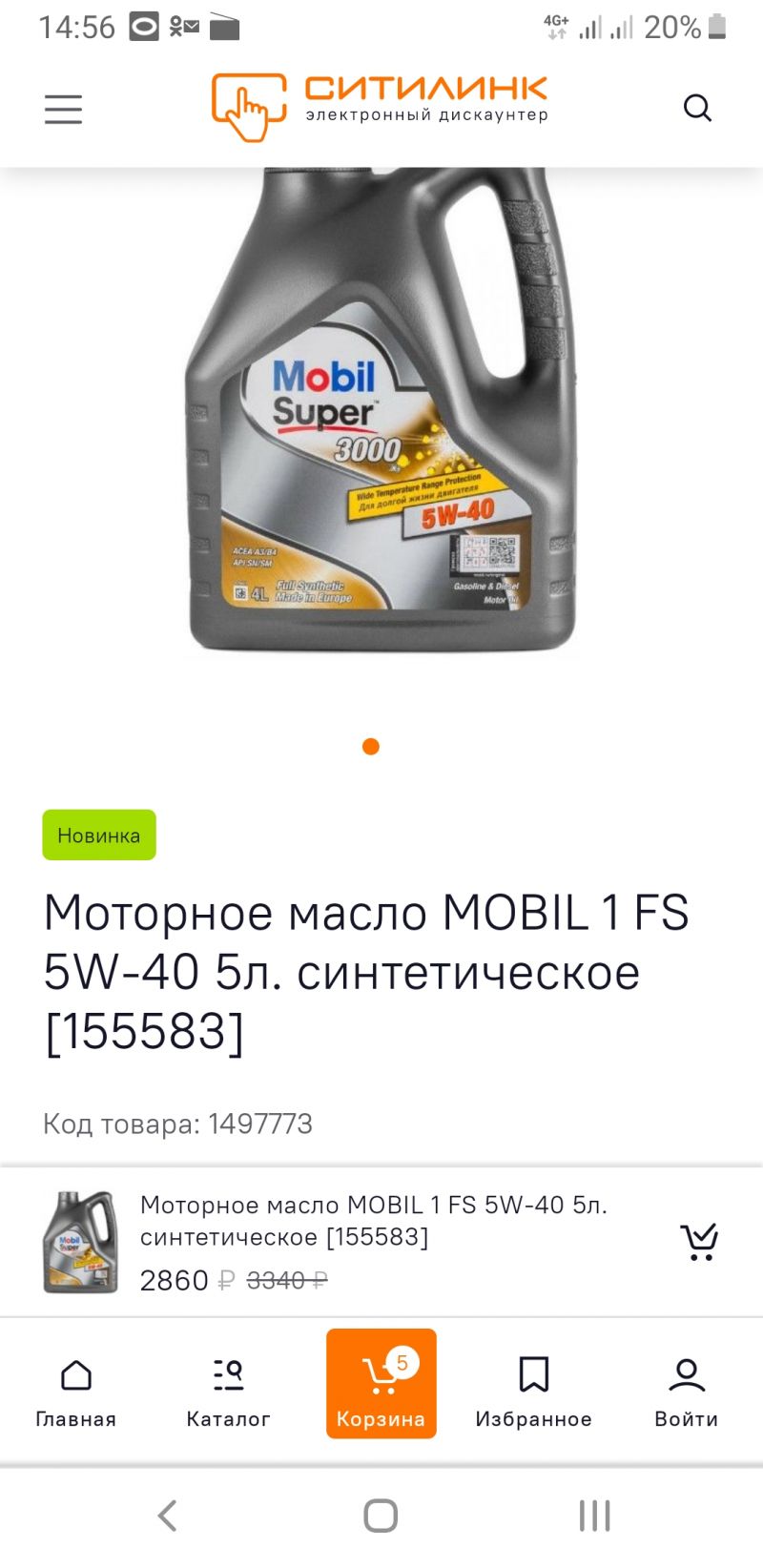This screenshot has height=1568, width=763.
Task: Go to the Корзина cart tab
Action: pyautogui.click(x=381, y=1383)
